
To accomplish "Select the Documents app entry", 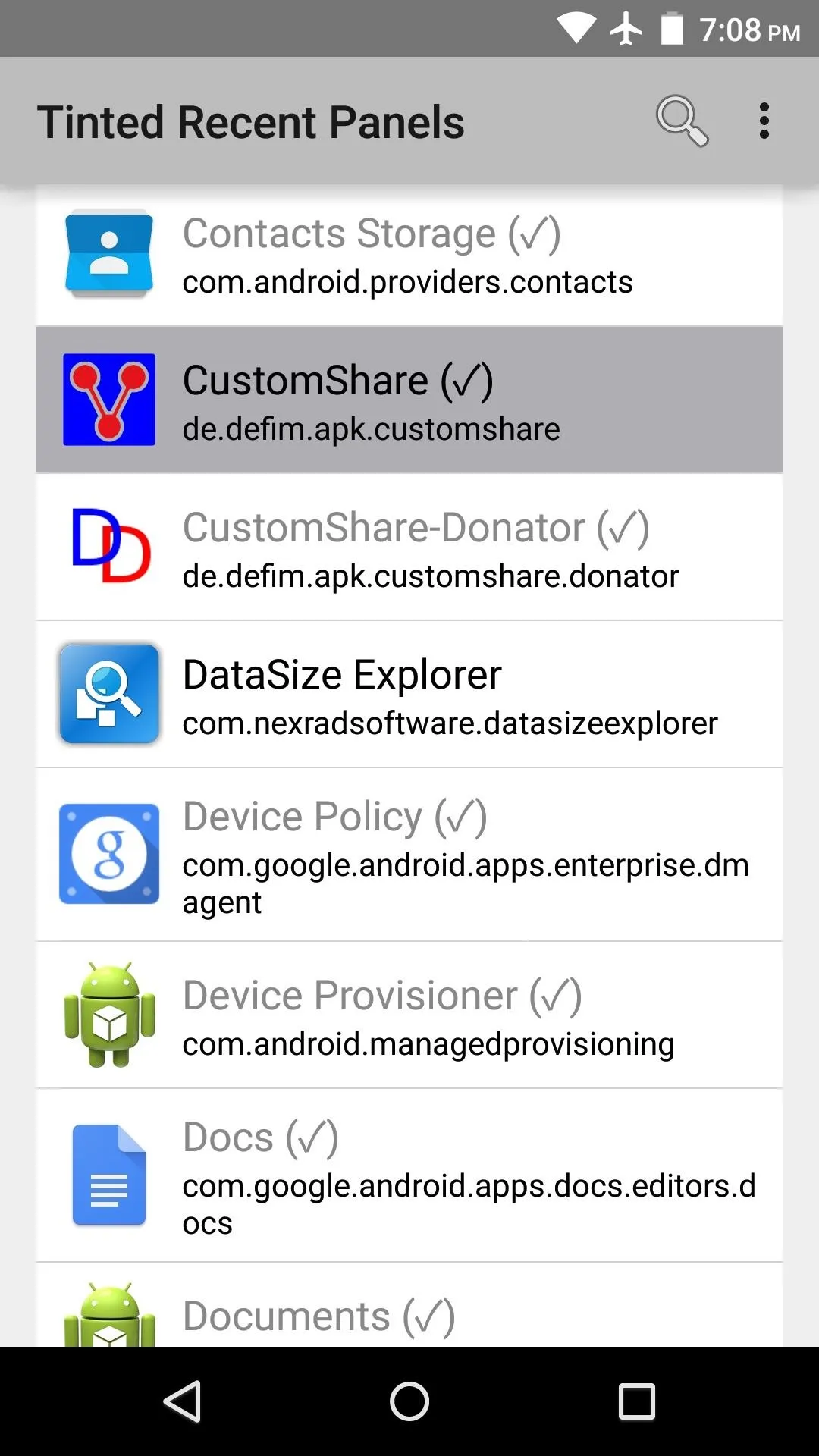I will tap(409, 1304).
